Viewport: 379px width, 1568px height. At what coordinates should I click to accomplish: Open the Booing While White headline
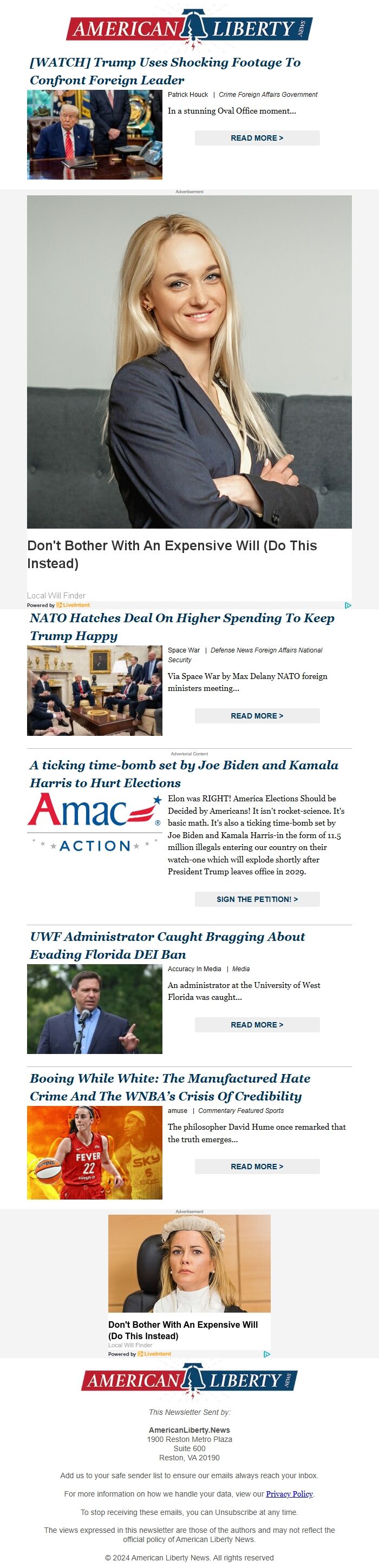tap(169, 1087)
